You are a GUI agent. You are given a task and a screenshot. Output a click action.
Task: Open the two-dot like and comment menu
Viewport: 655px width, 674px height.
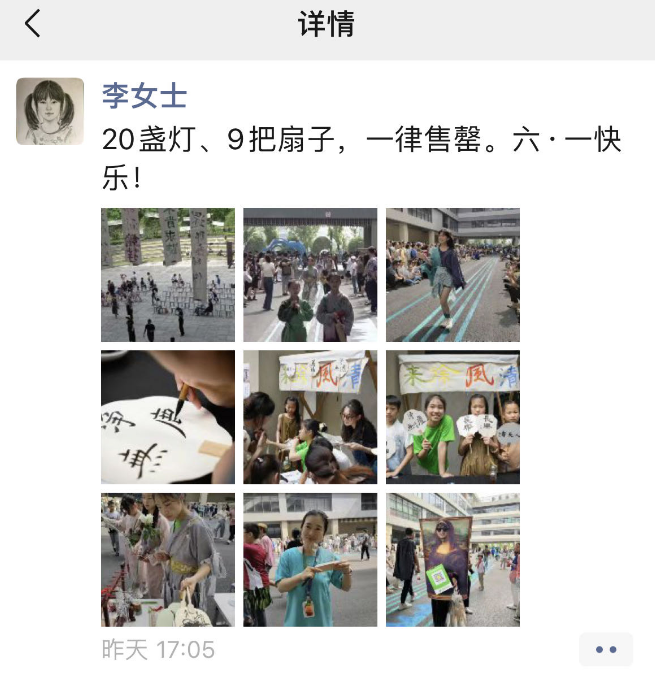click(x=605, y=649)
